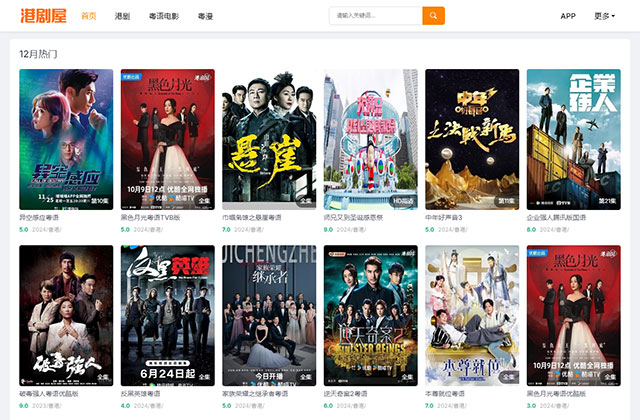The image size is (640, 420).
Task: Open the 本尊就位粤语 card
Action: coord(472,315)
